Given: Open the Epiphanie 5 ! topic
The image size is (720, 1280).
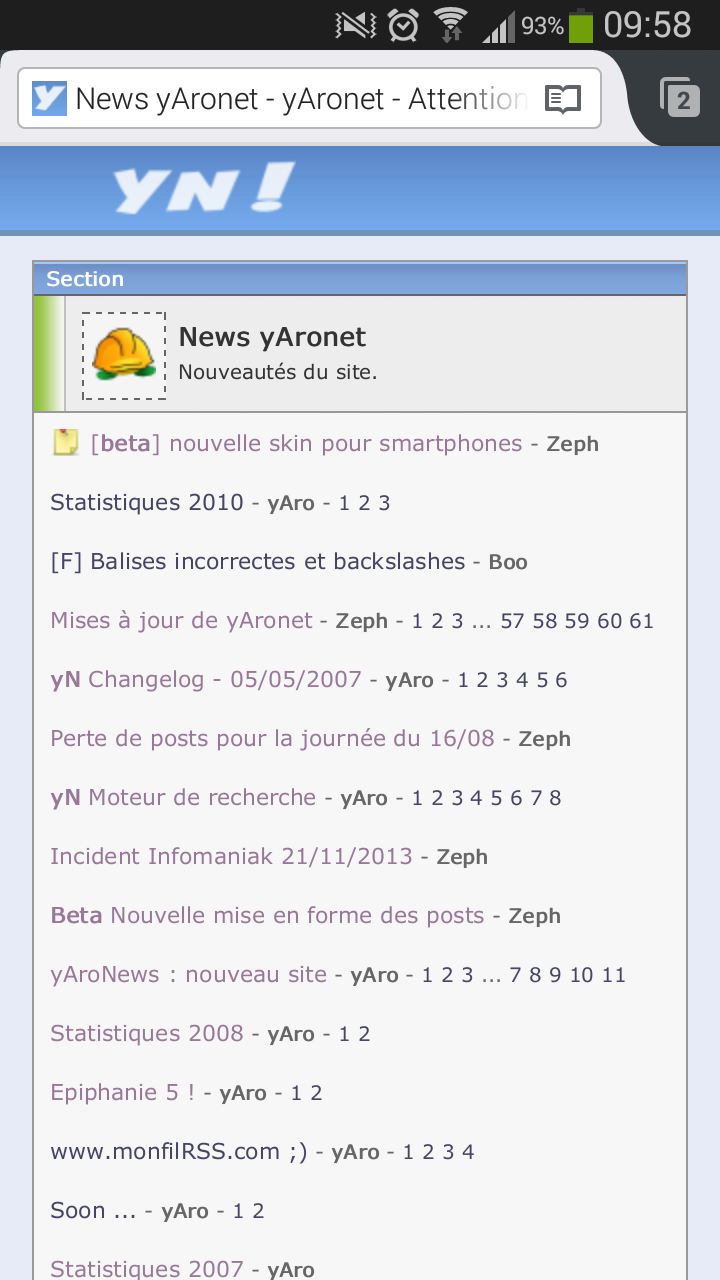Looking at the screenshot, I should (x=122, y=1092).
